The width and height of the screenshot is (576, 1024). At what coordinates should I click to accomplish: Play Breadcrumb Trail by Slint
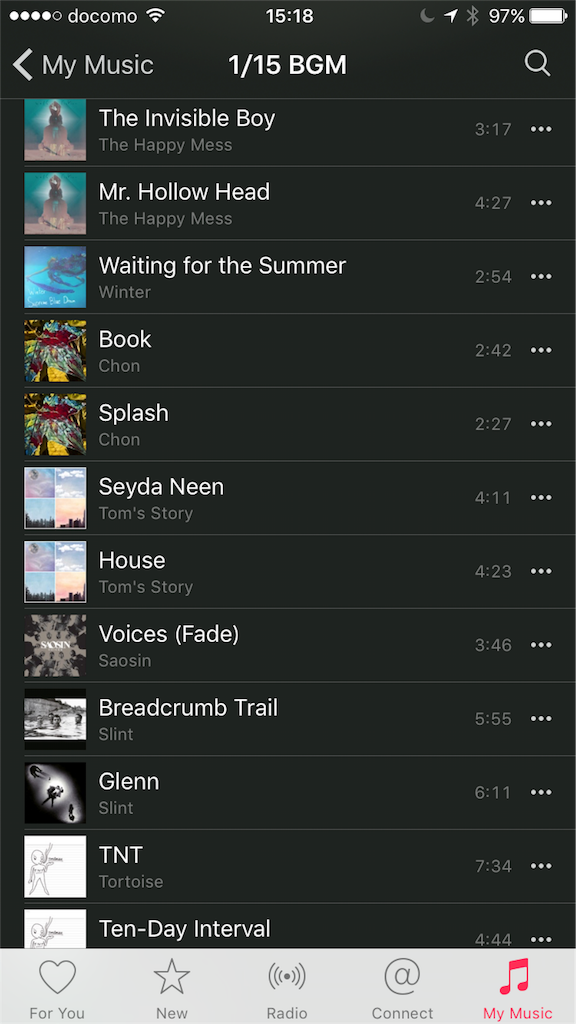pos(288,719)
